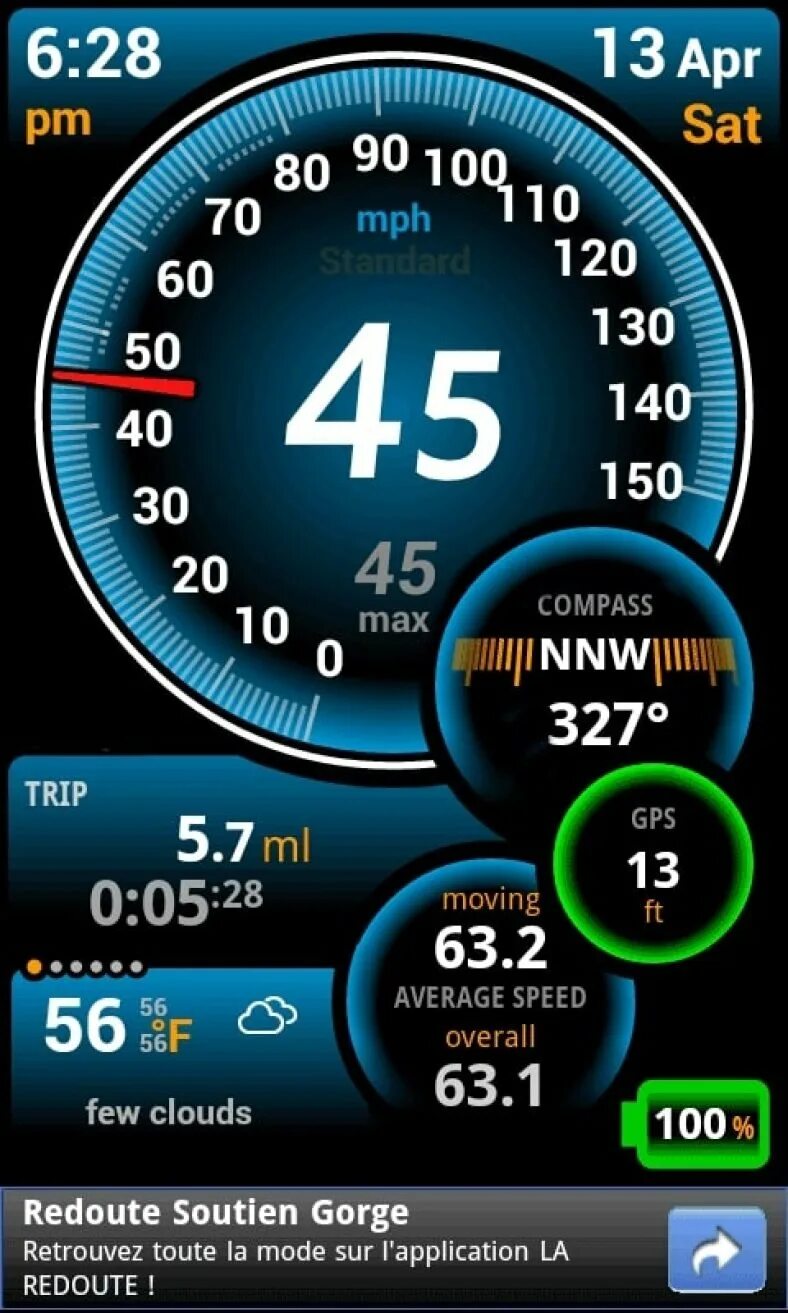Screen dimensions: 788x1313
Task: Tap the arrow button on Redoute ad
Action: (716, 1249)
